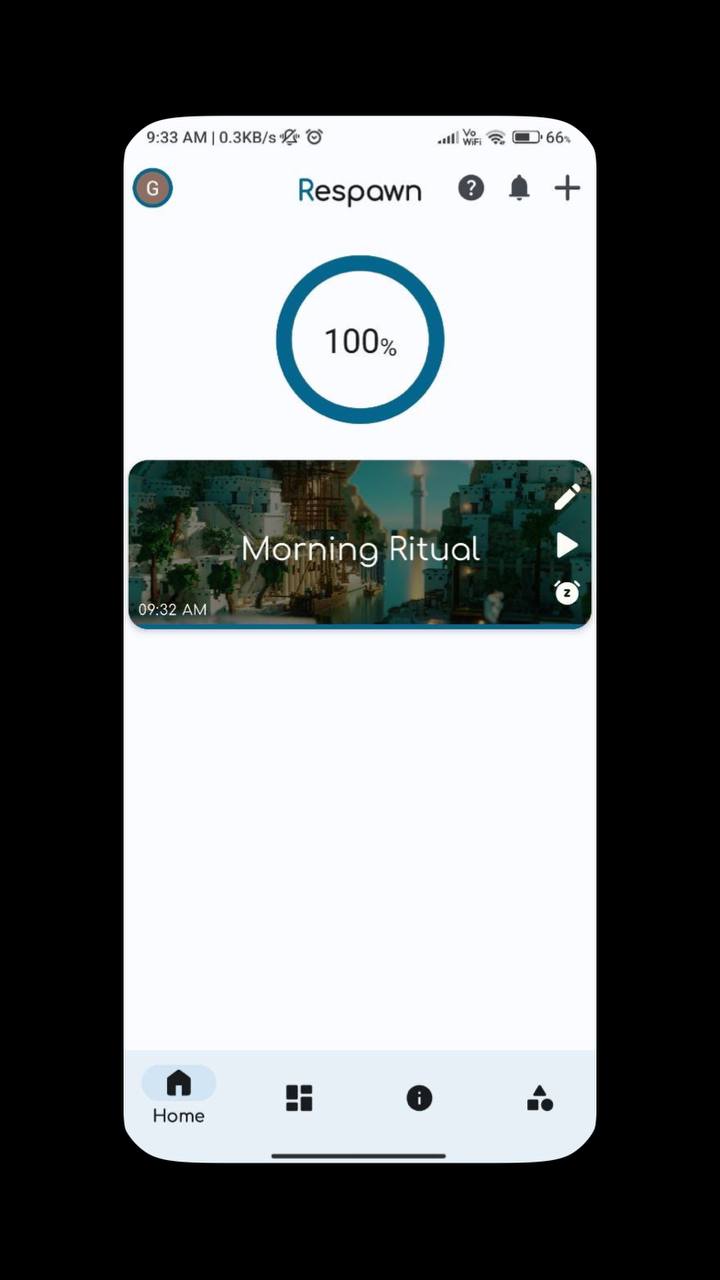The image size is (720, 1280).
Task: Switch to the shapes tab
Action: pyautogui.click(x=539, y=1098)
